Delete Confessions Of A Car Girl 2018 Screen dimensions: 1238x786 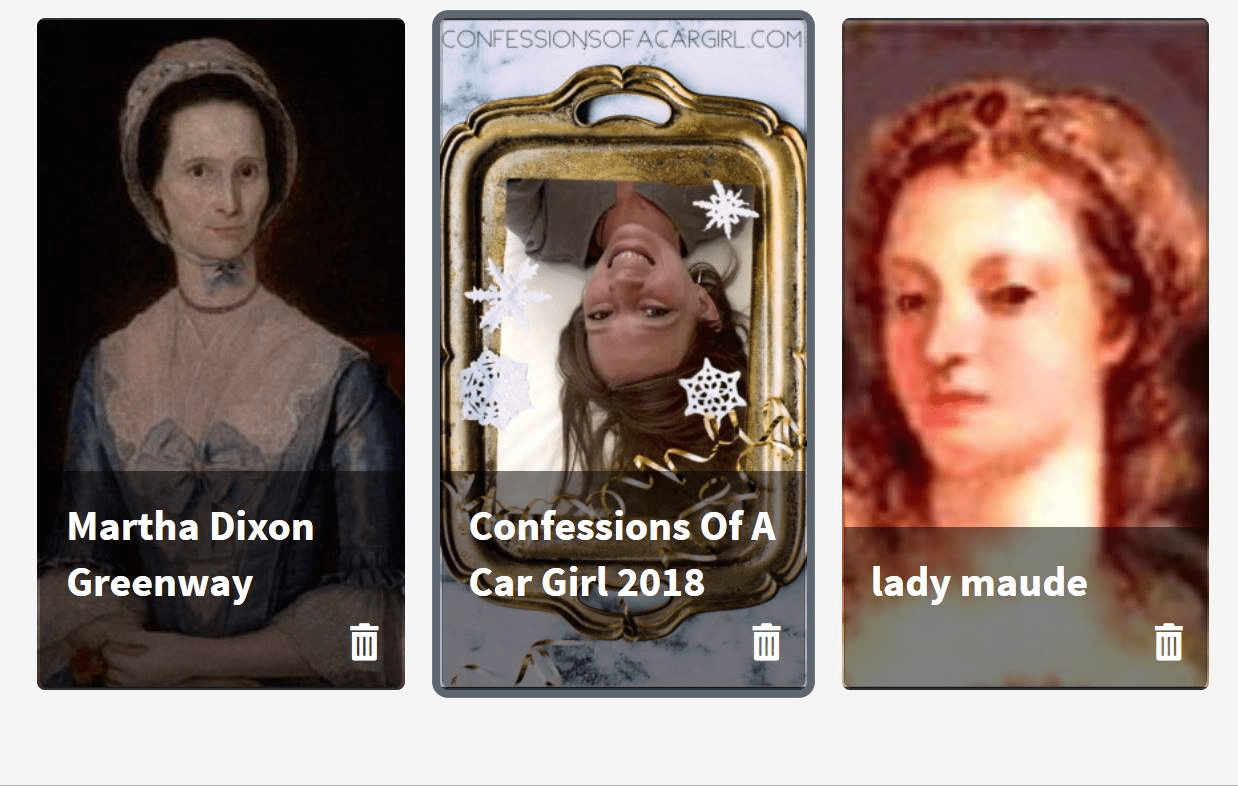point(767,642)
